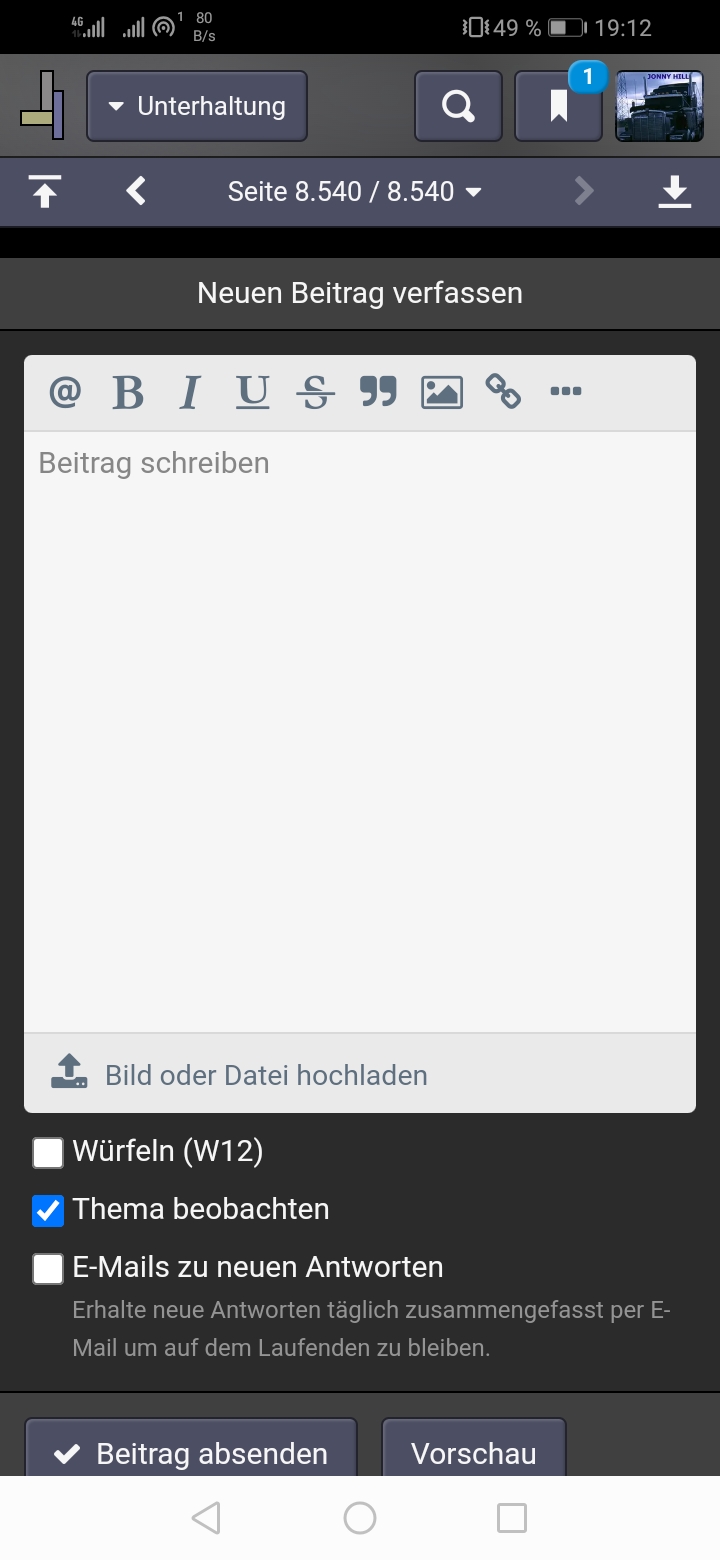Insert a quote block
This screenshot has width=720, height=1560.
click(x=378, y=392)
